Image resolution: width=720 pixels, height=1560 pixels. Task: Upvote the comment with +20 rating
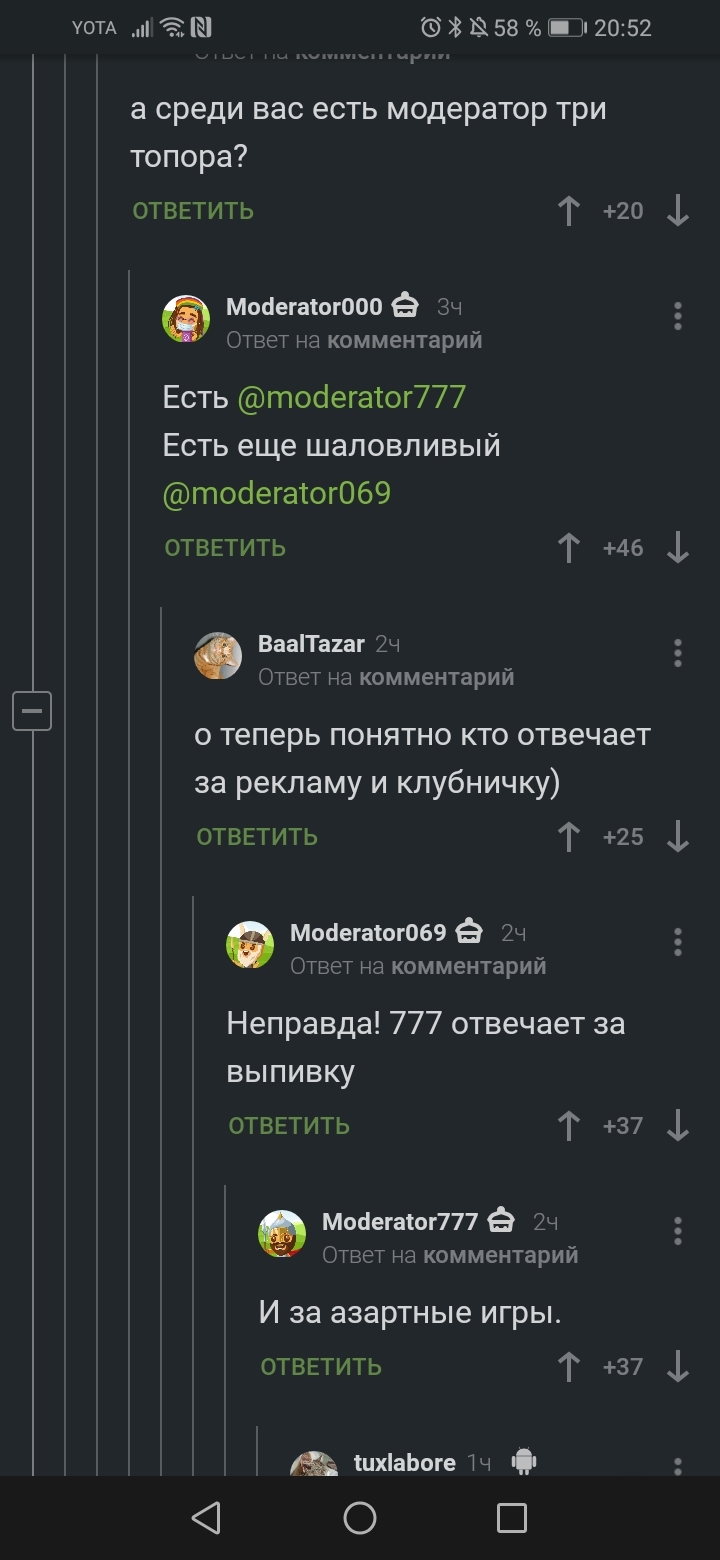point(569,211)
